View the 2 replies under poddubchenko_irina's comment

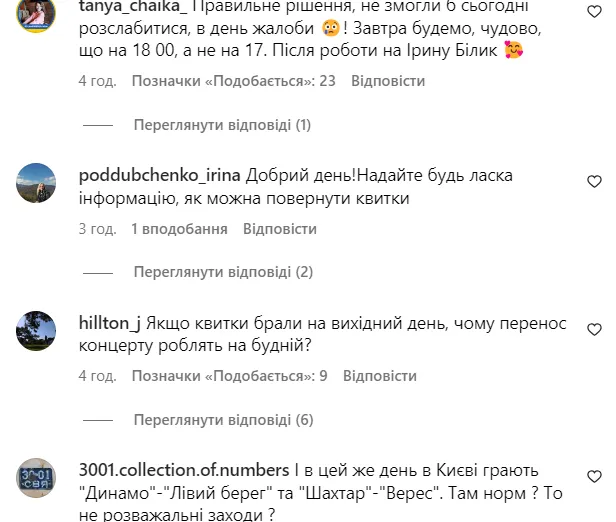coord(222,272)
